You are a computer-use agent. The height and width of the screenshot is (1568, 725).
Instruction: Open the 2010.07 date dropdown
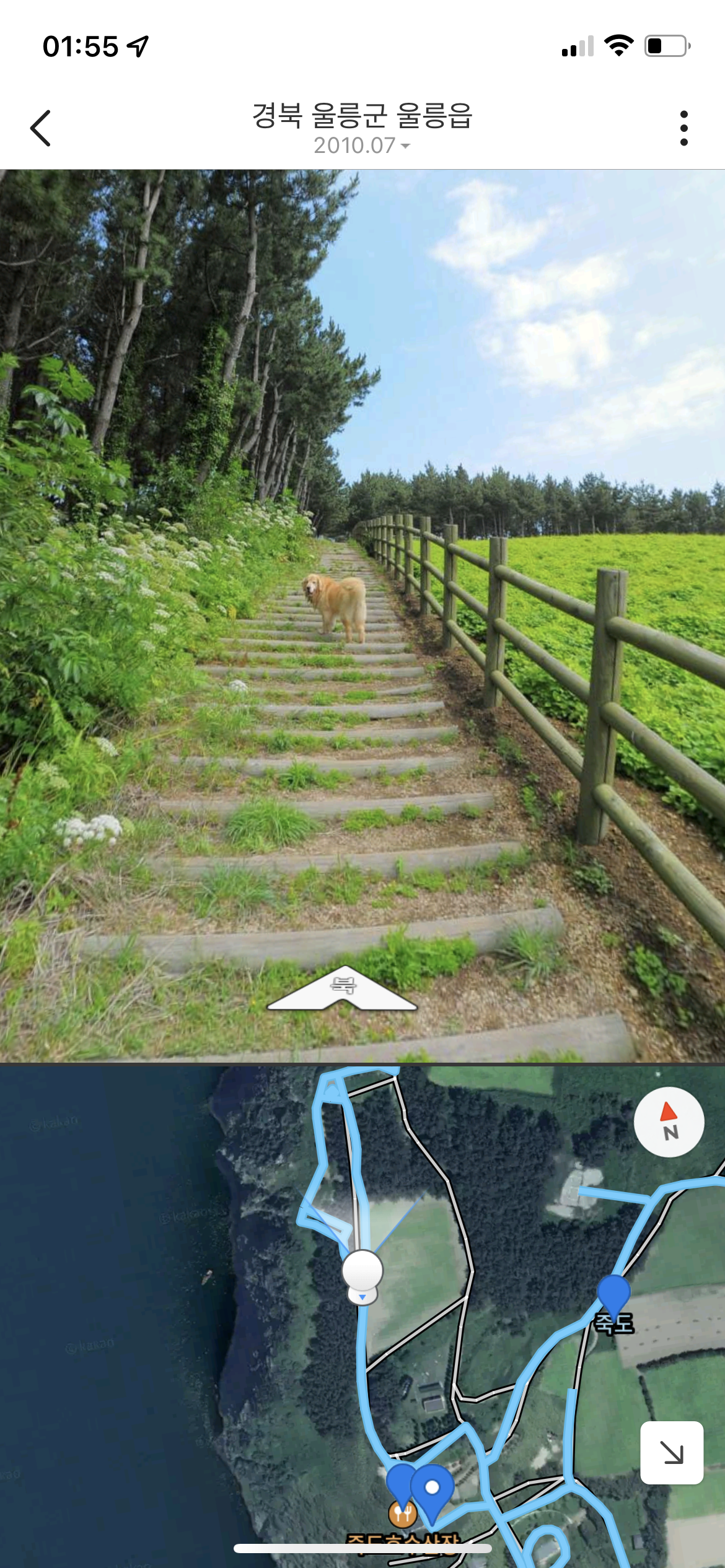(x=362, y=146)
